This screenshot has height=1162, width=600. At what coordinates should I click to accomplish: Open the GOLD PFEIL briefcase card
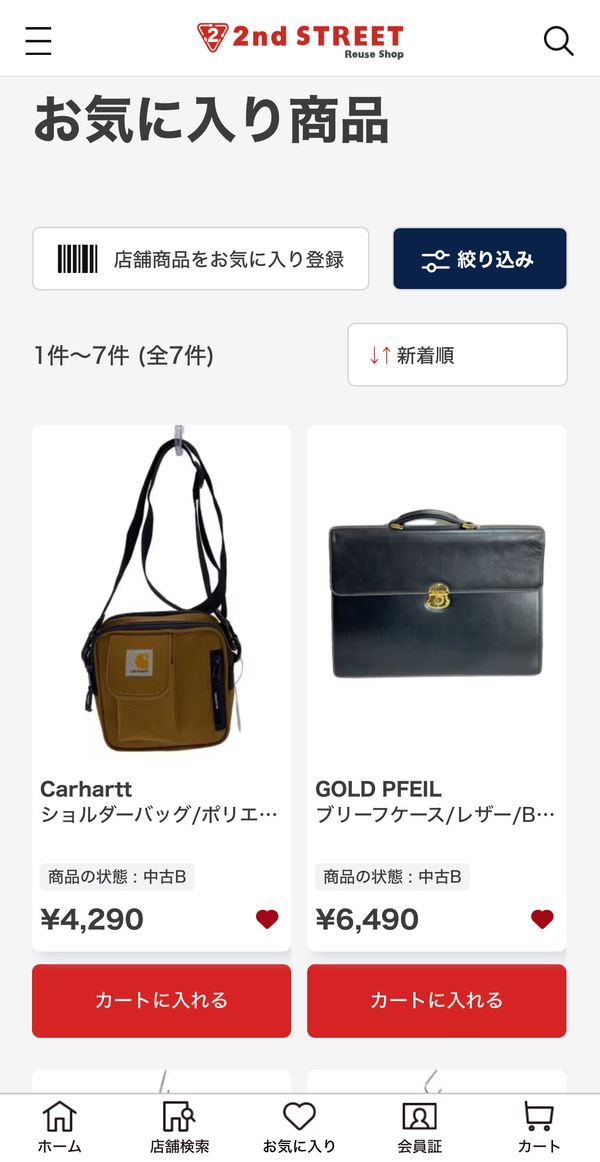[437, 688]
